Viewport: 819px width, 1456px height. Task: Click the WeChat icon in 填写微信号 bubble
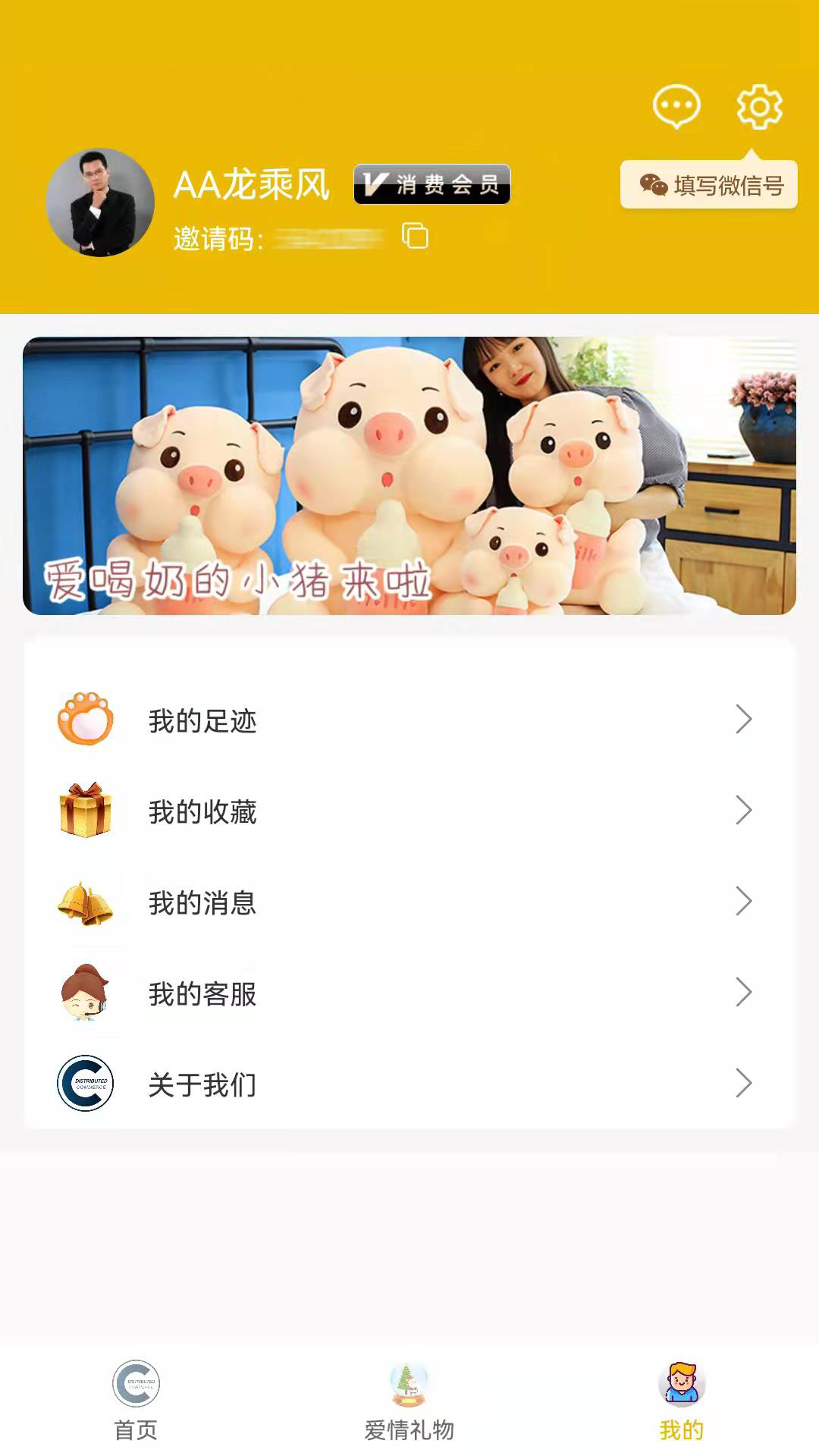click(x=652, y=184)
